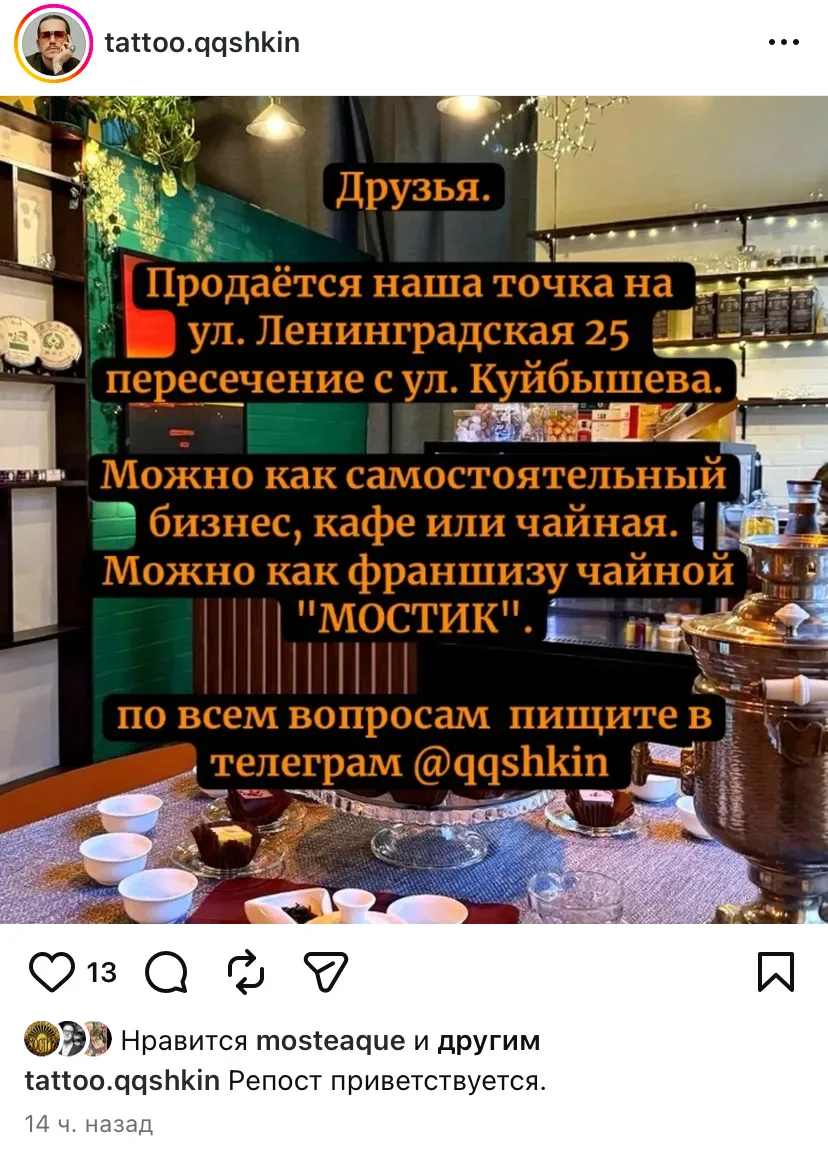This screenshot has width=828, height=1152.
Task: Open the tea shop sale post image
Action: tap(414, 510)
